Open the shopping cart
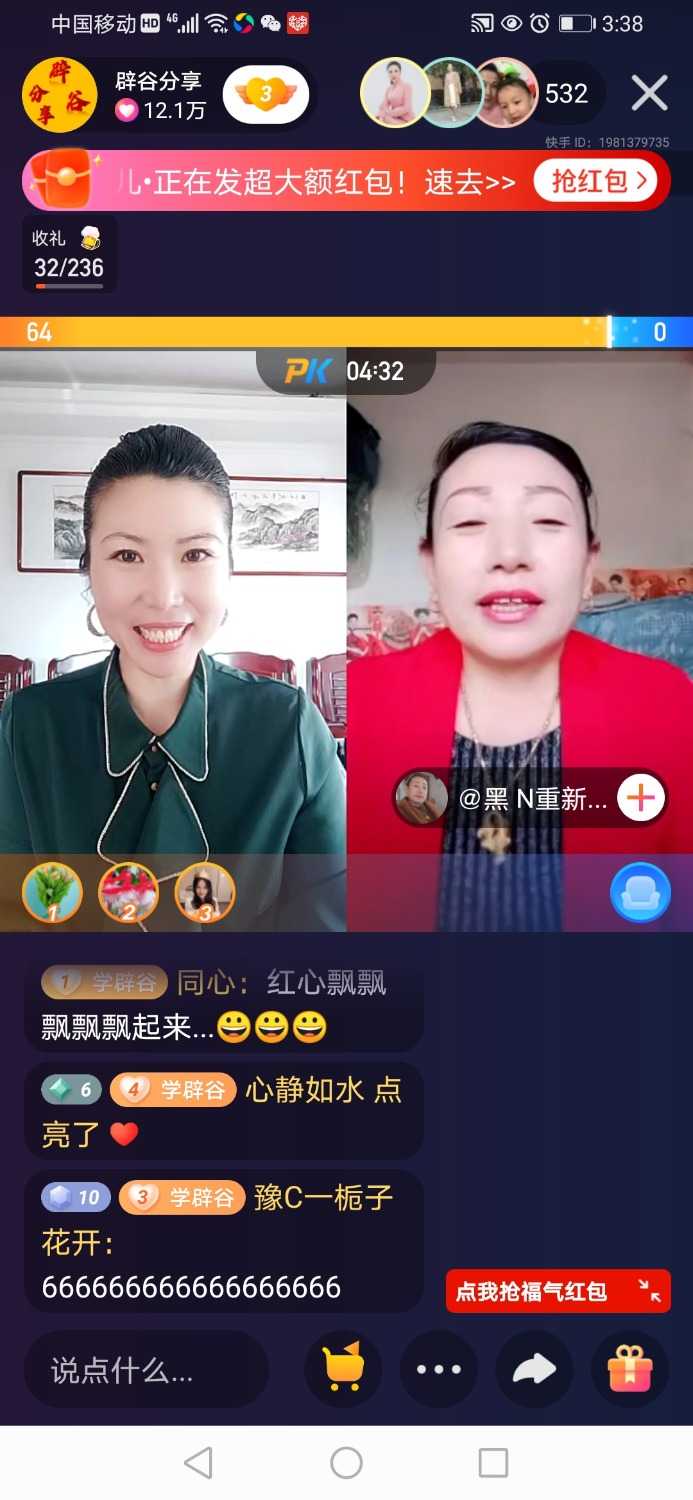This screenshot has height=1500, width=693. click(343, 1369)
